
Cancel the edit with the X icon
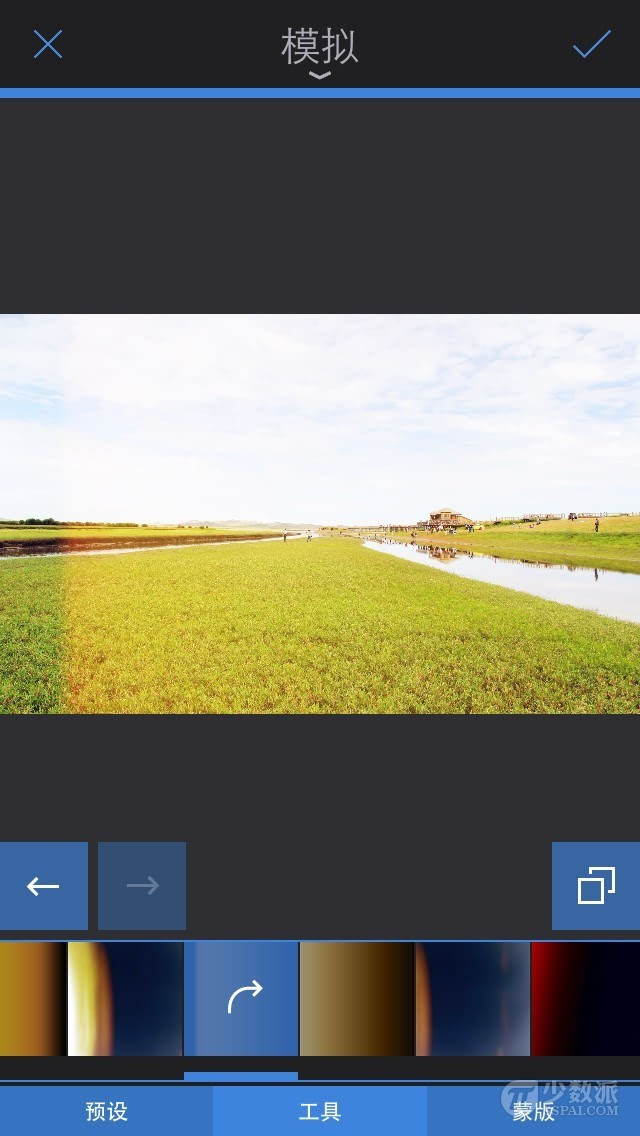pyautogui.click(x=48, y=44)
